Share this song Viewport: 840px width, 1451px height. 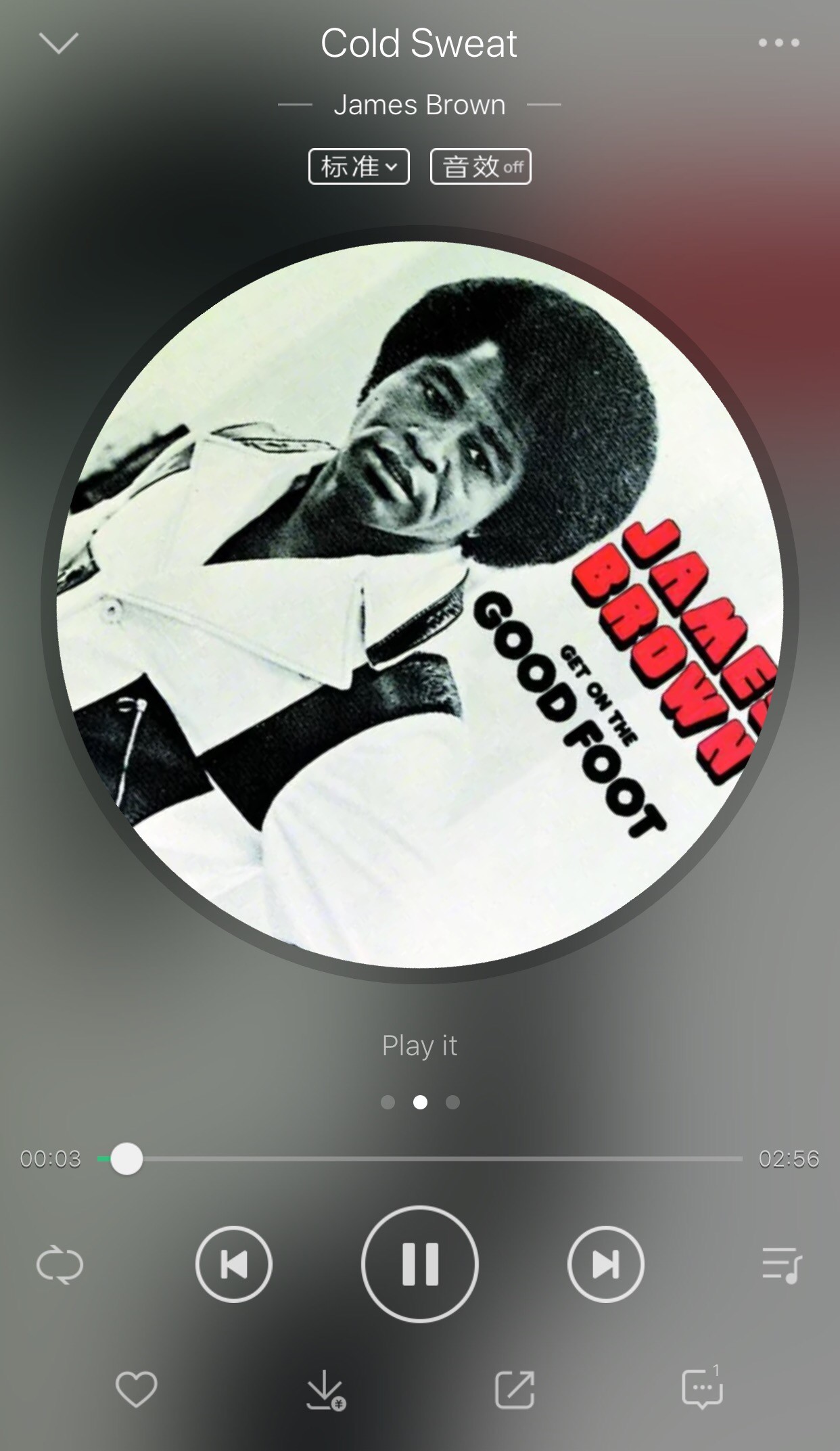point(515,1390)
